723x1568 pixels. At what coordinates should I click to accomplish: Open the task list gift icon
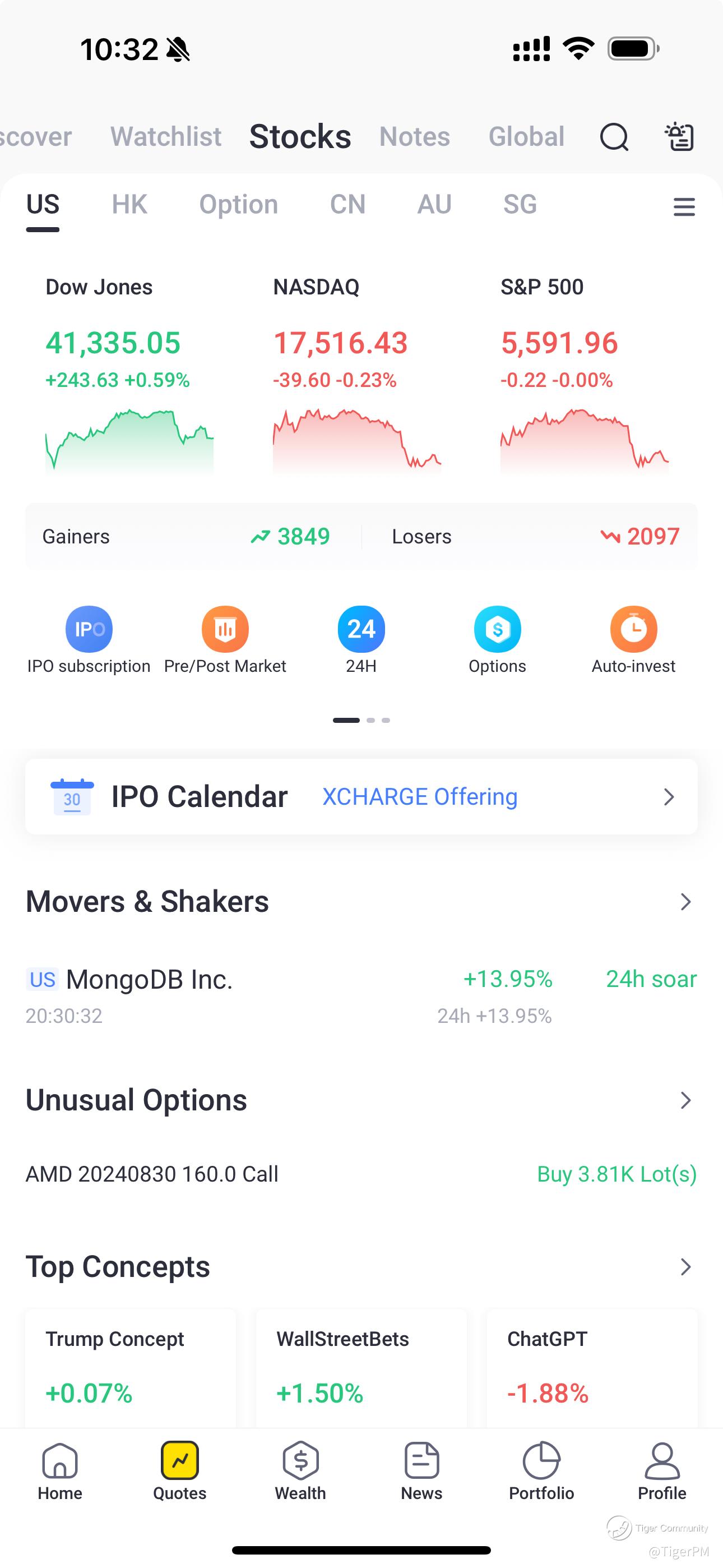pos(679,136)
